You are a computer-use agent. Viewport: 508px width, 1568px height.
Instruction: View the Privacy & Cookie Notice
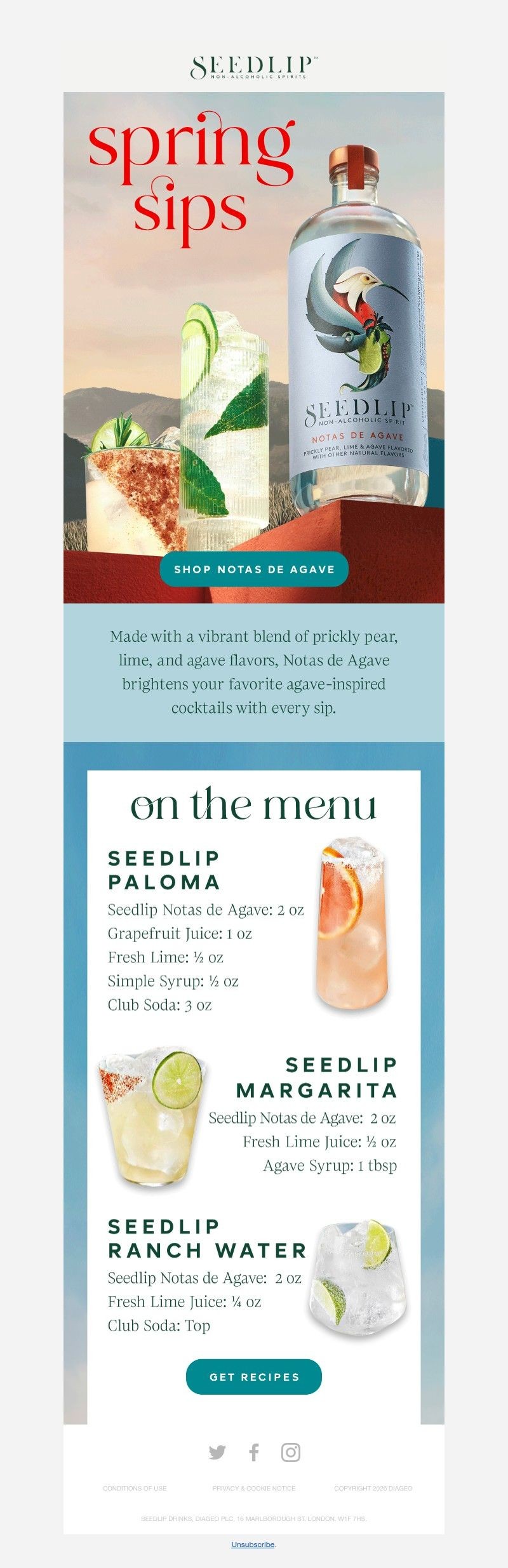tap(254, 1488)
